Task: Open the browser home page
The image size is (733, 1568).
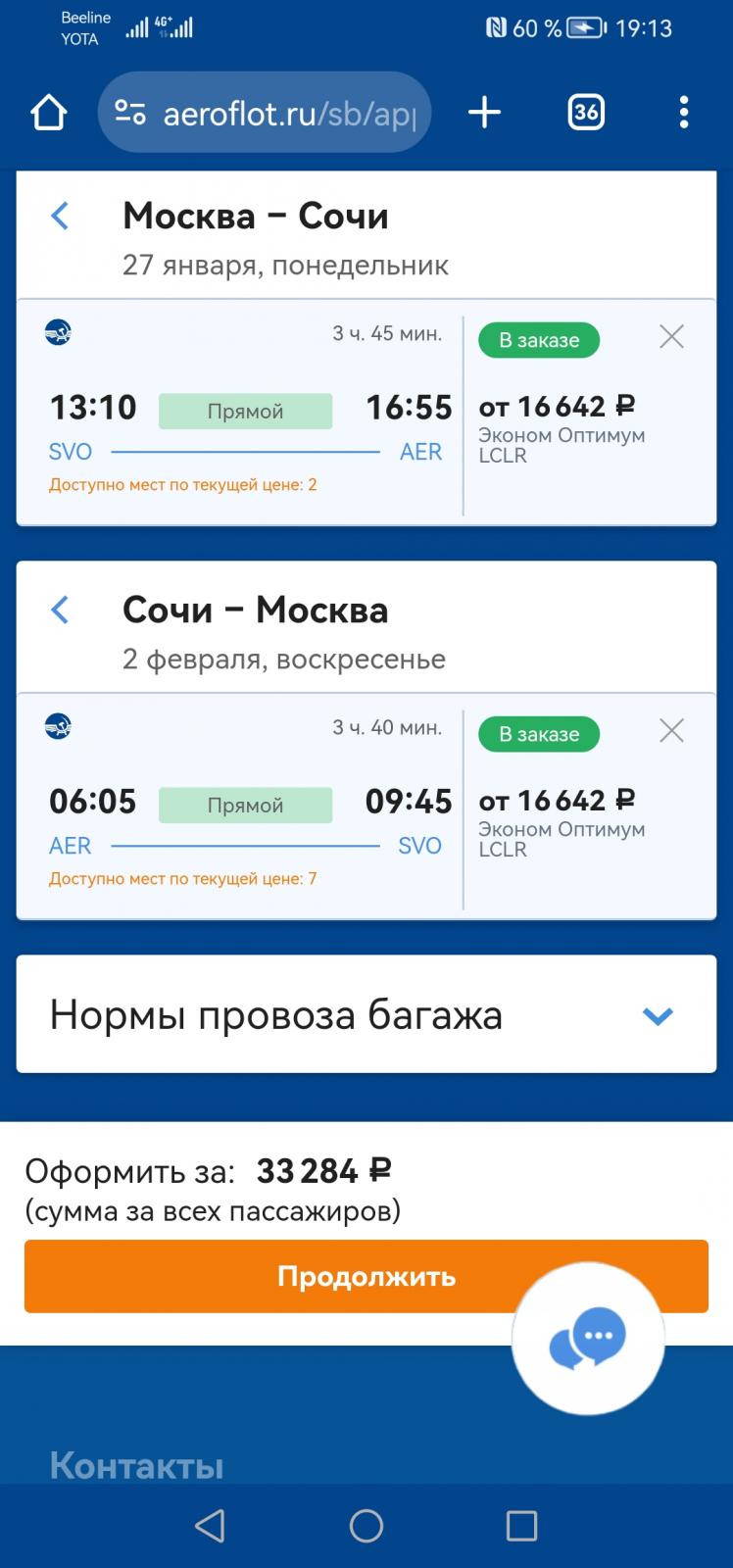Action: 48,113
